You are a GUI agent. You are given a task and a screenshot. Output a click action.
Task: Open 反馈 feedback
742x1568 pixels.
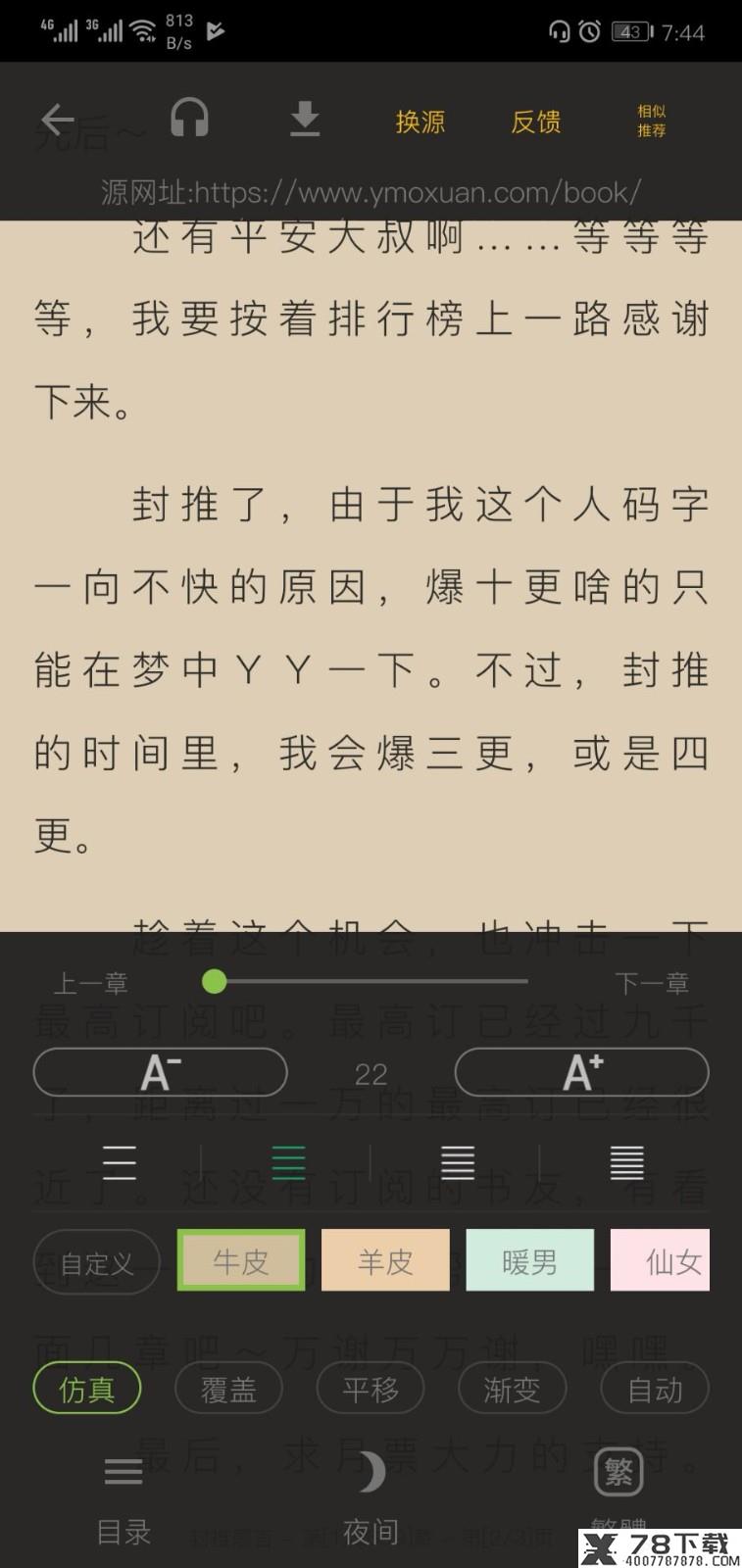[x=536, y=122]
